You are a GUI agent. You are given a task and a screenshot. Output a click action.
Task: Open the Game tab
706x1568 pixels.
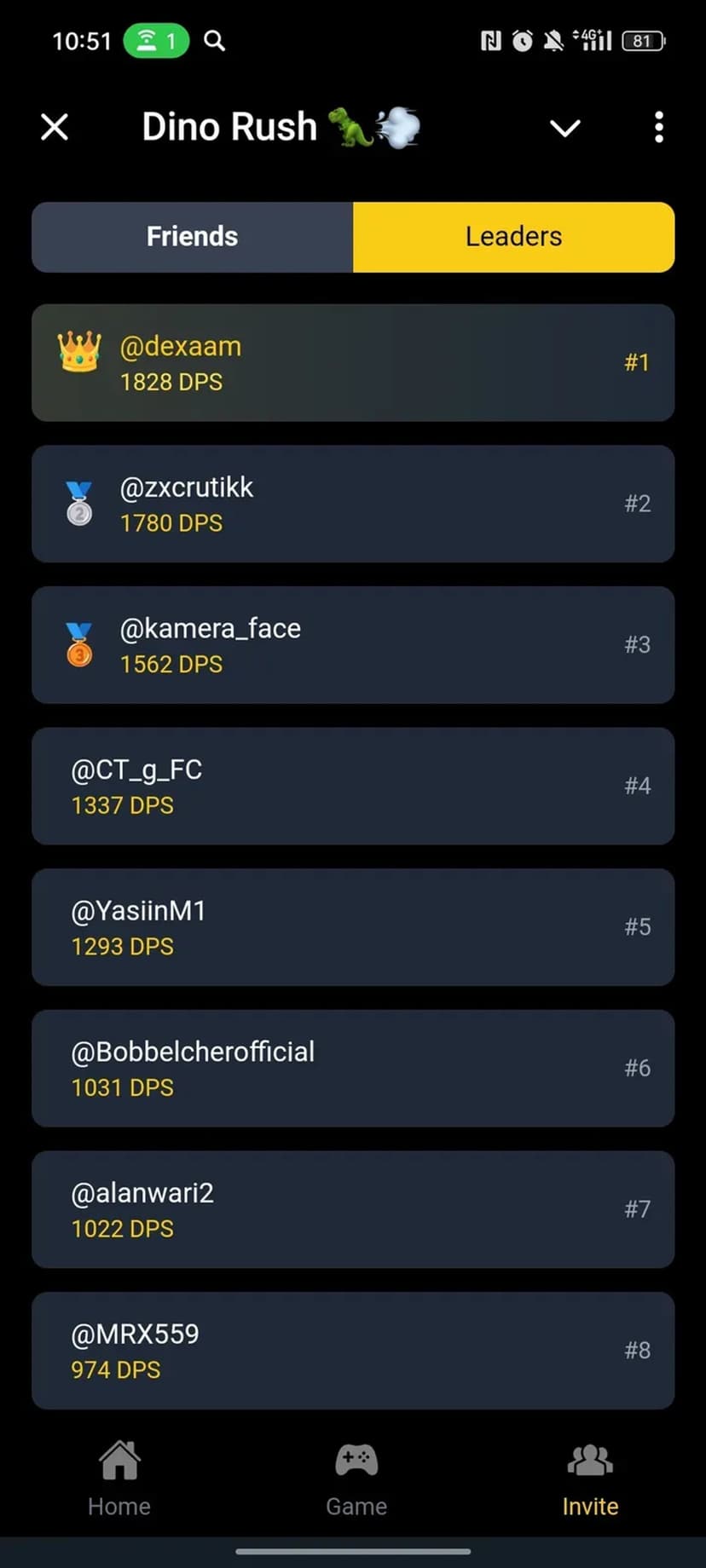(356, 1479)
